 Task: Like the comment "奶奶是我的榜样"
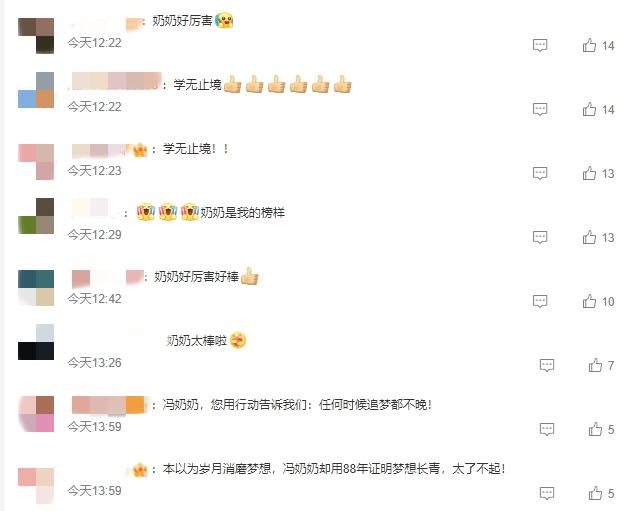click(590, 238)
